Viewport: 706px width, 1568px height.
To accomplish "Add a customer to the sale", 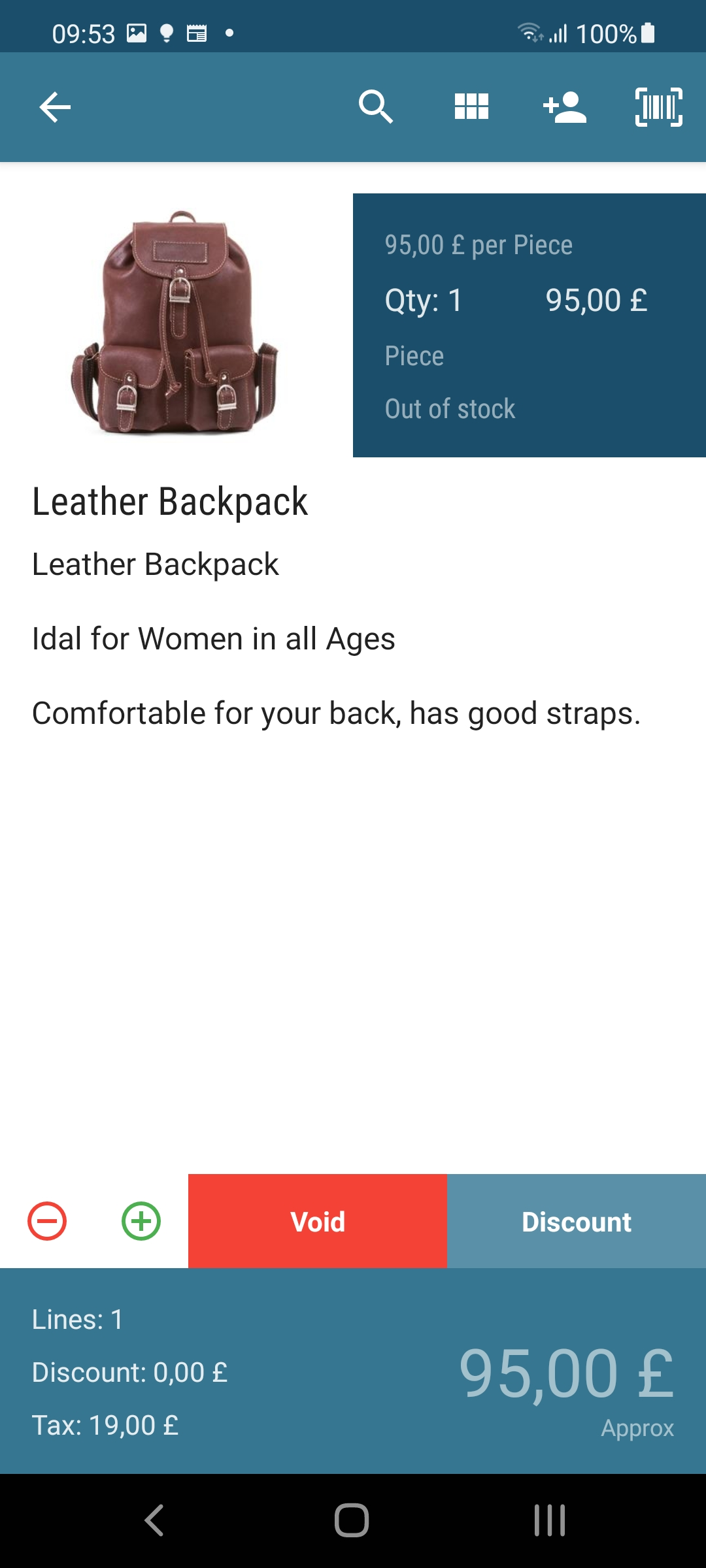I will click(565, 107).
